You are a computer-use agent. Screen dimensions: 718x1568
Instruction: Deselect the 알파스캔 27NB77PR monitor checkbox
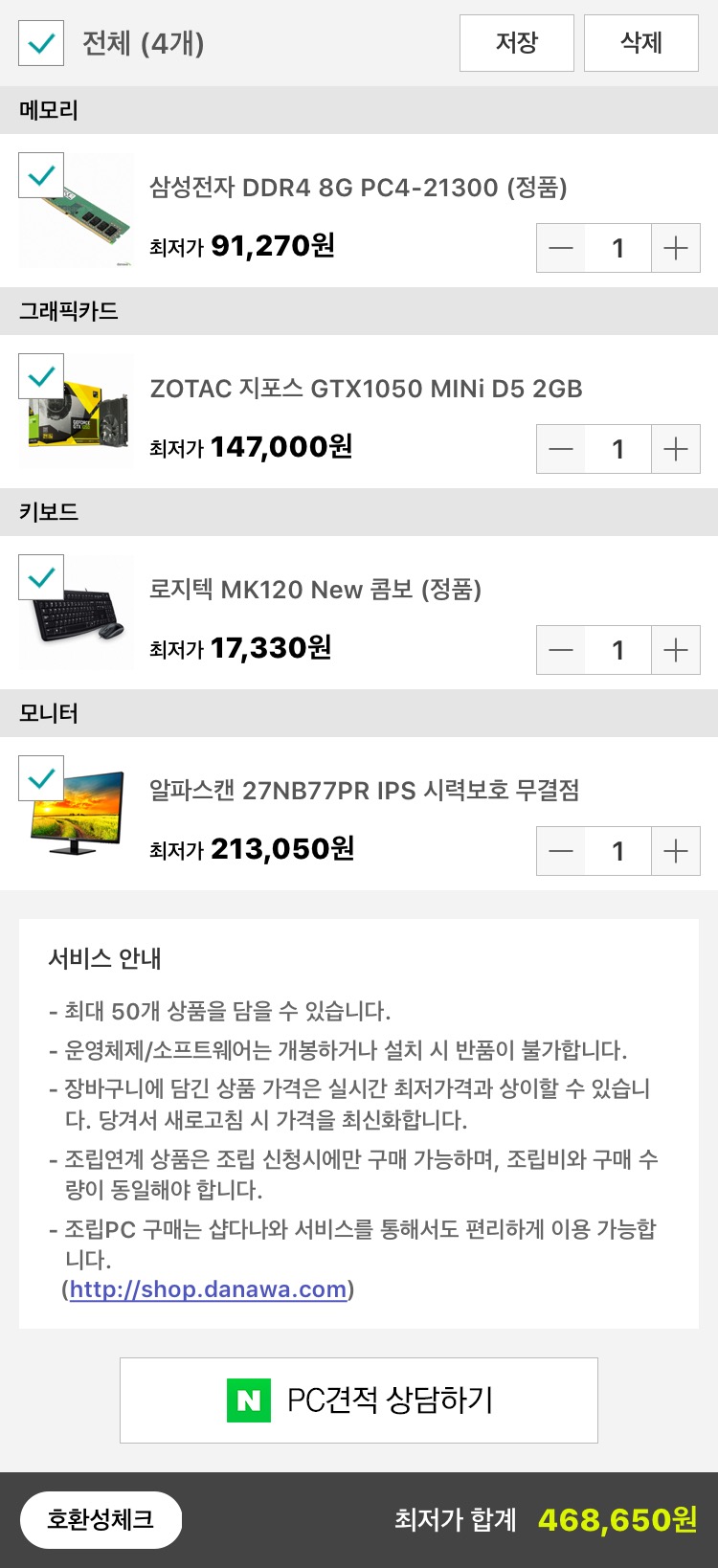click(41, 778)
